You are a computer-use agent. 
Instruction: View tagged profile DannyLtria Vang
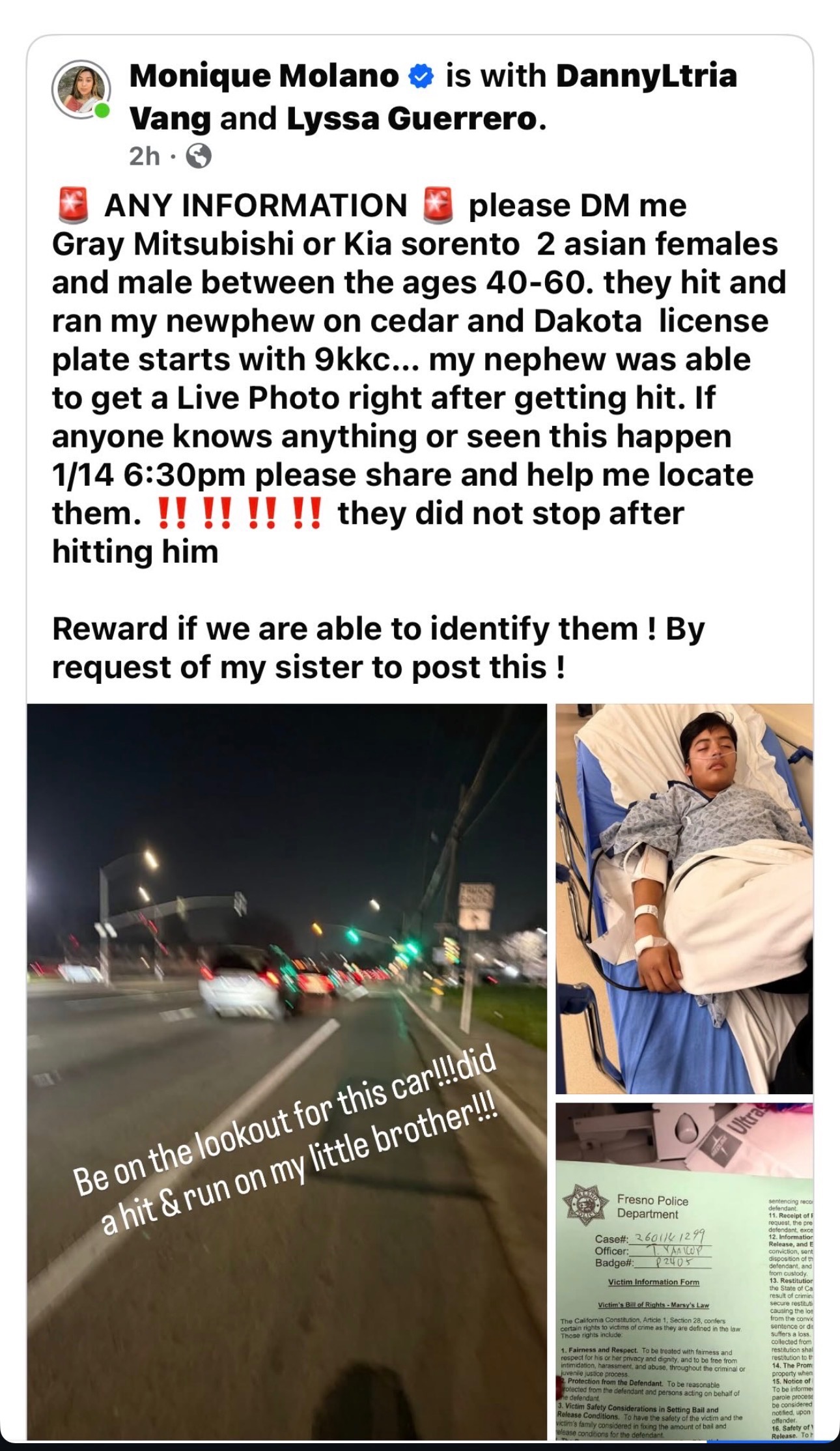point(645,76)
